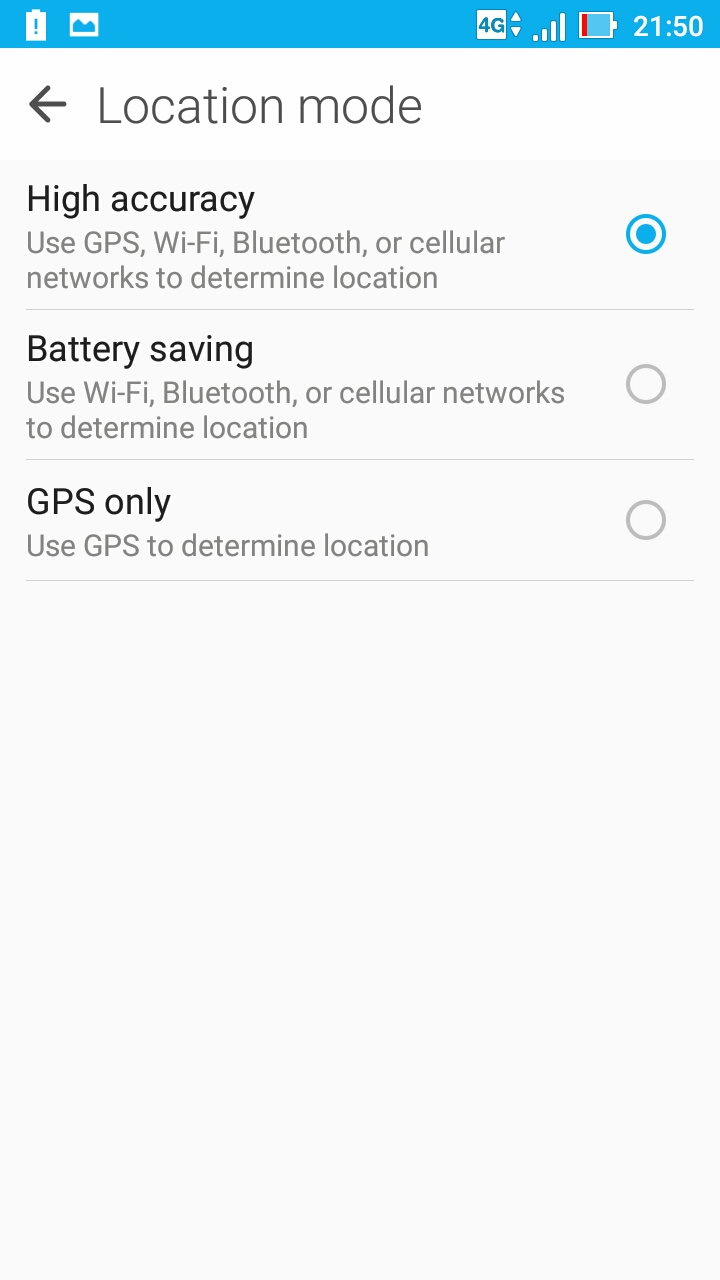Viewport: 720px width, 1280px height.
Task: Select the High accuracy location mode
Action: (x=360, y=235)
